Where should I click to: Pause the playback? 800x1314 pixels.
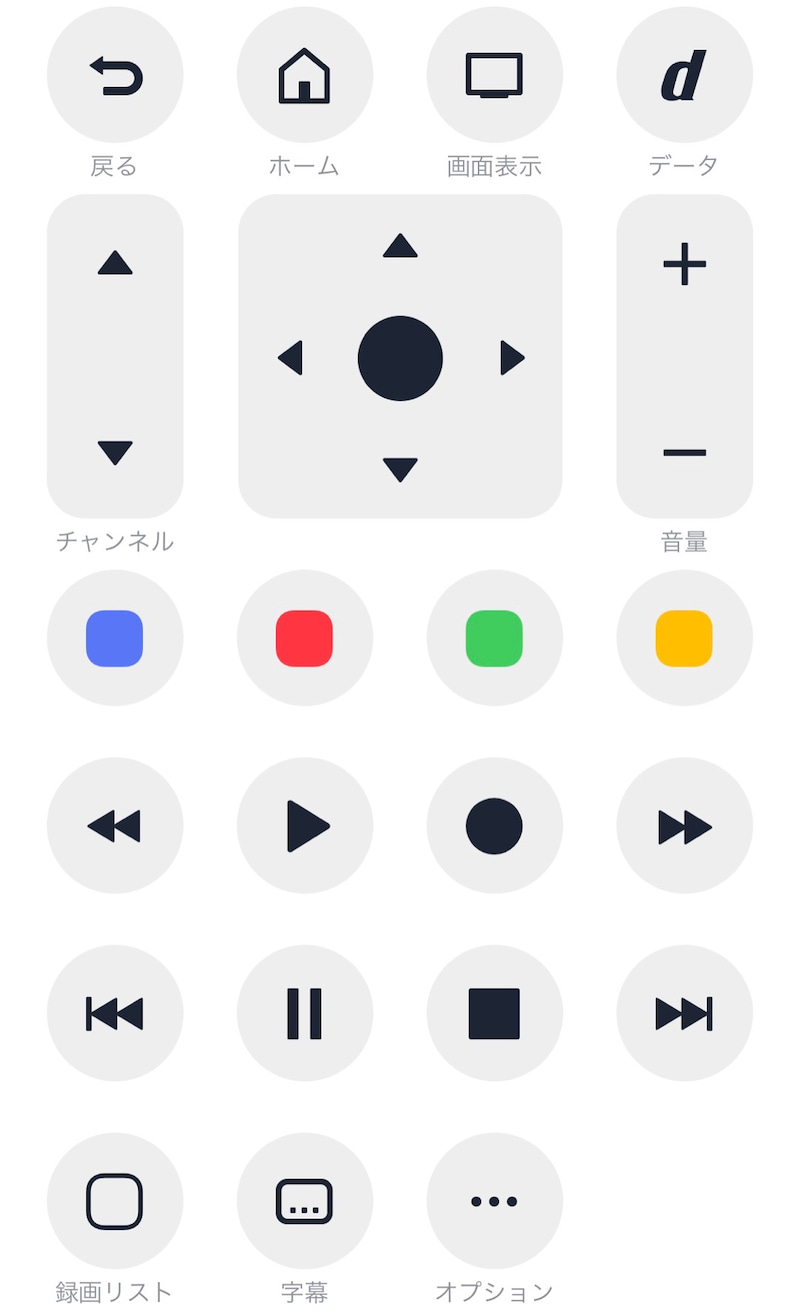pos(305,1014)
